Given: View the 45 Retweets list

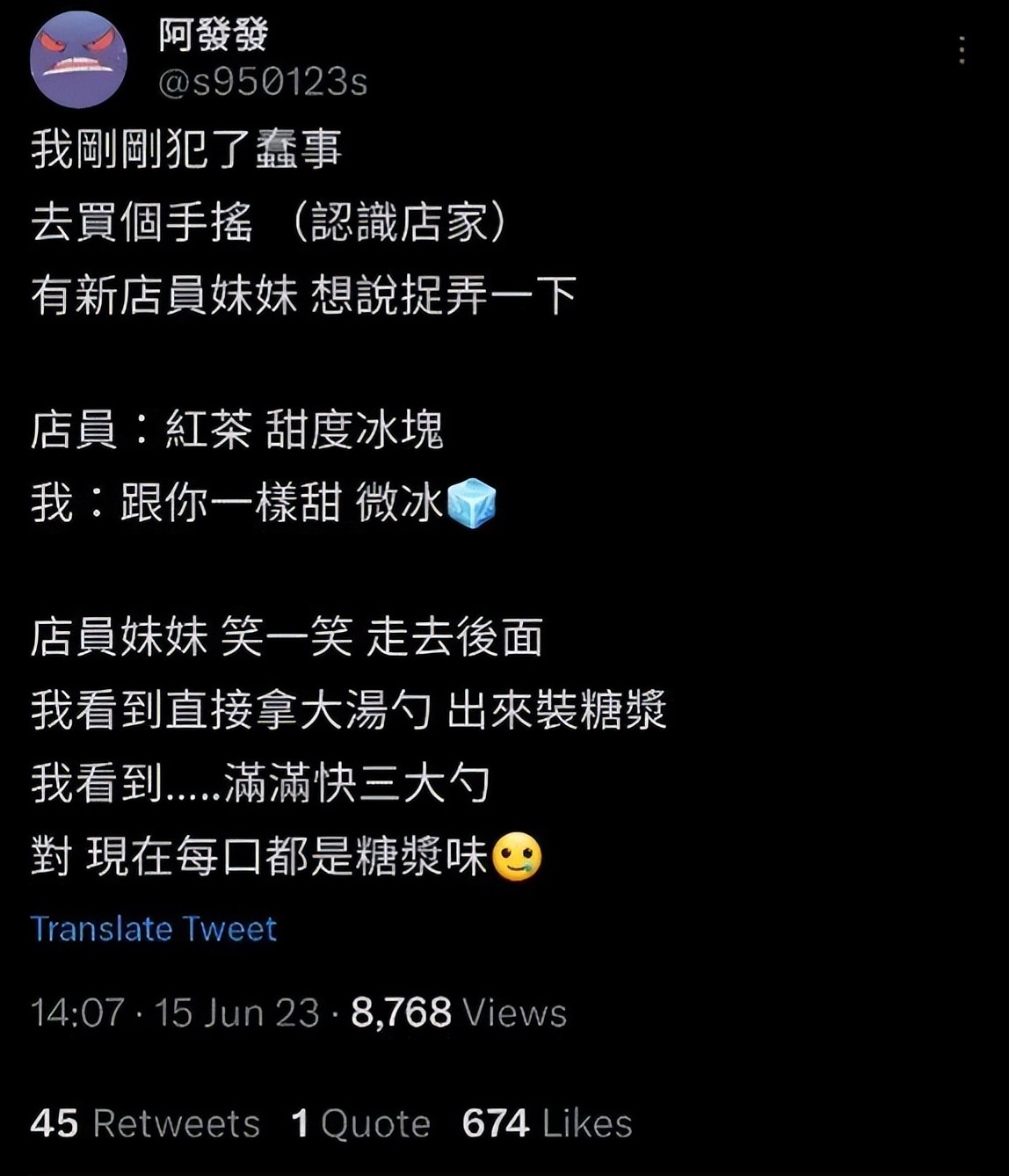Looking at the screenshot, I should pos(143,1122).
